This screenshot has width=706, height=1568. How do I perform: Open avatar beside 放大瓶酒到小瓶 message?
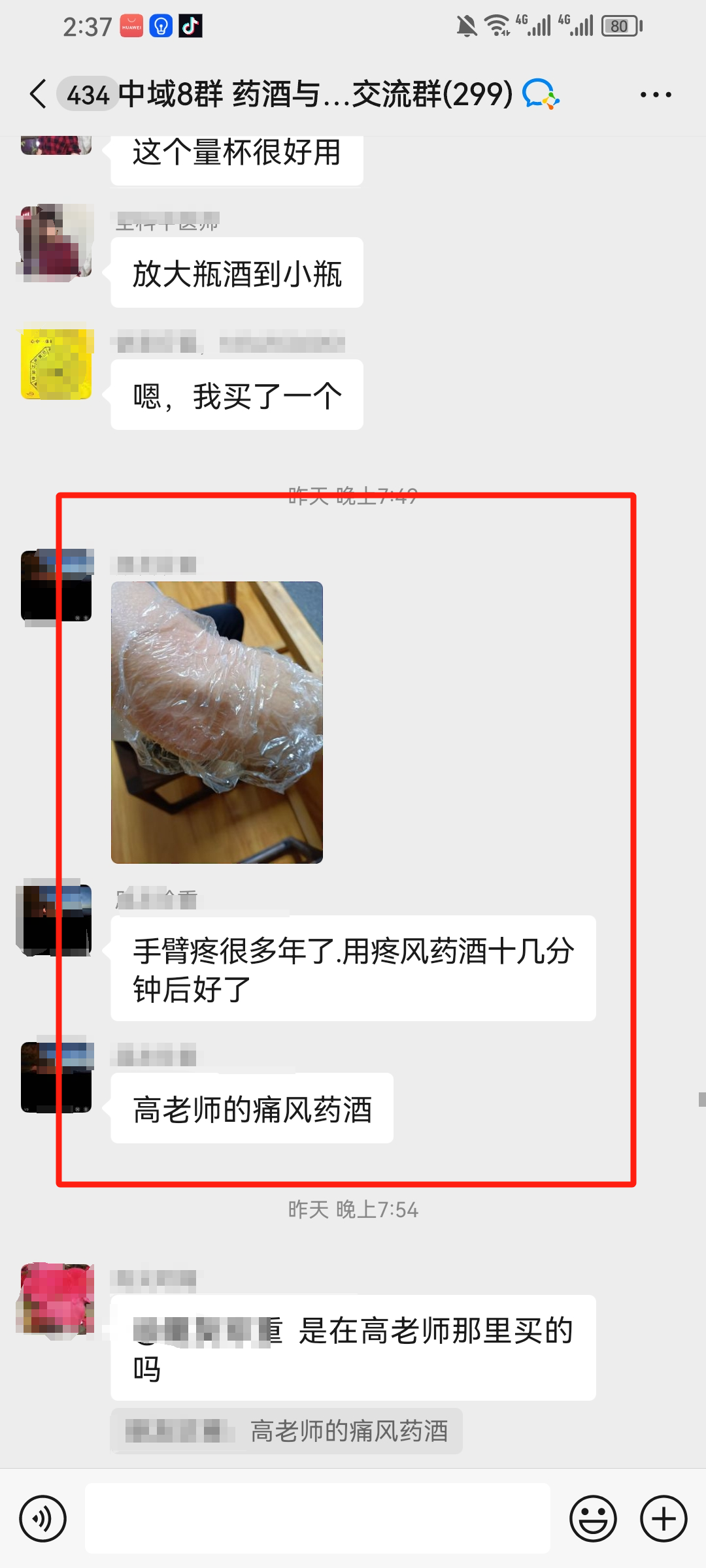(x=56, y=242)
